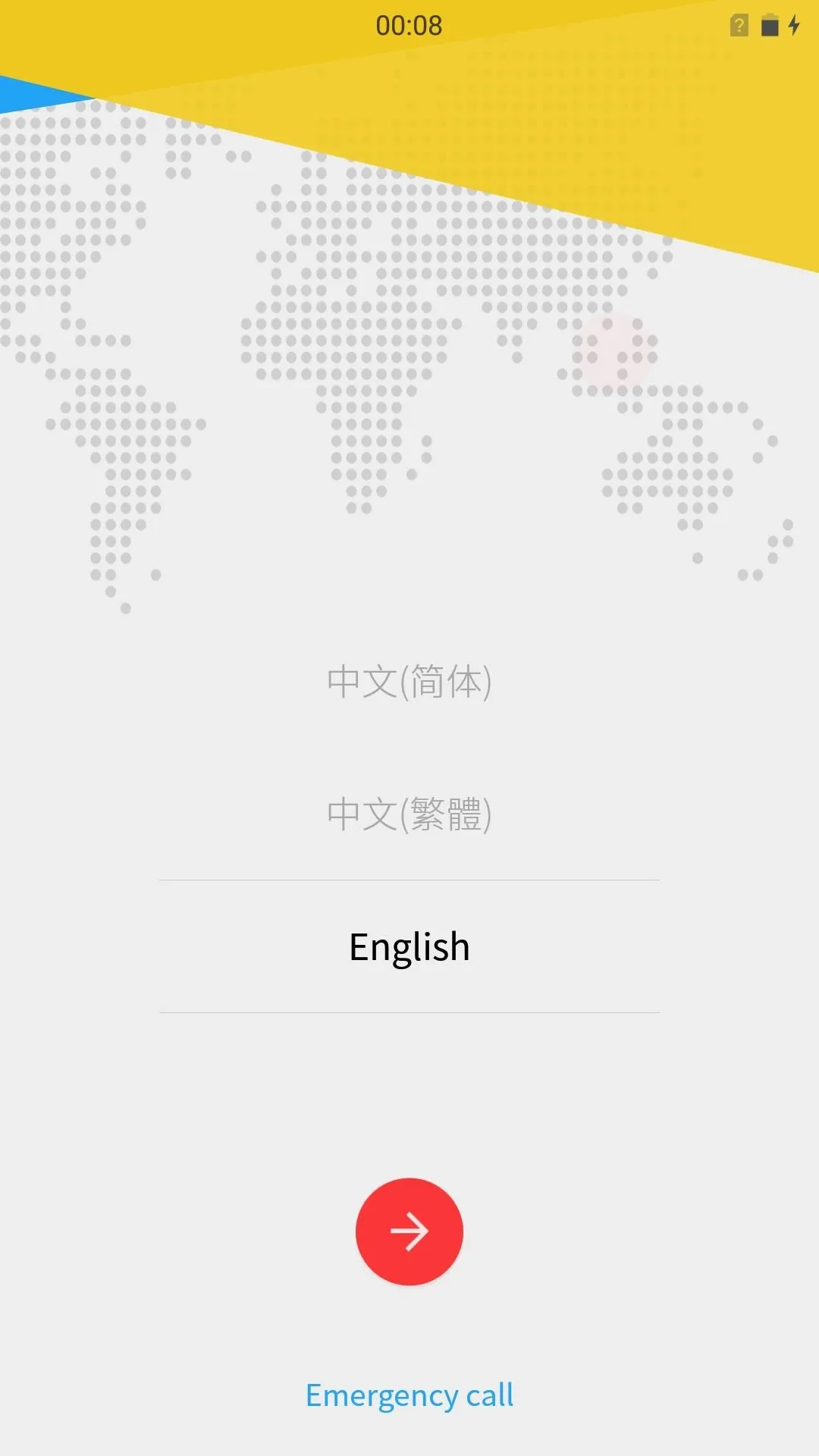
Task: Choose 中文(繁體) language option
Action: 409,814
